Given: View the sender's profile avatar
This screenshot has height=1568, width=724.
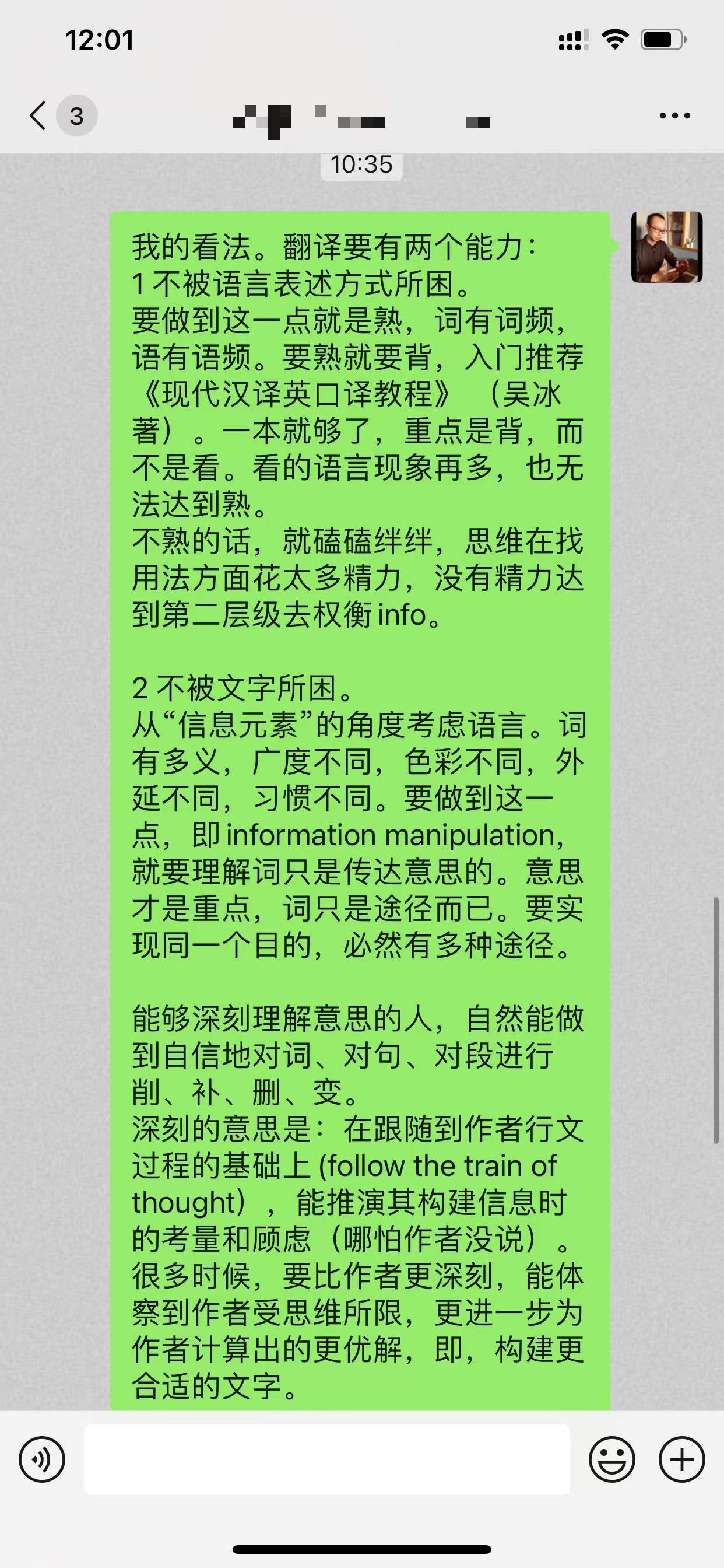Looking at the screenshot, I should tap(667, 247).
